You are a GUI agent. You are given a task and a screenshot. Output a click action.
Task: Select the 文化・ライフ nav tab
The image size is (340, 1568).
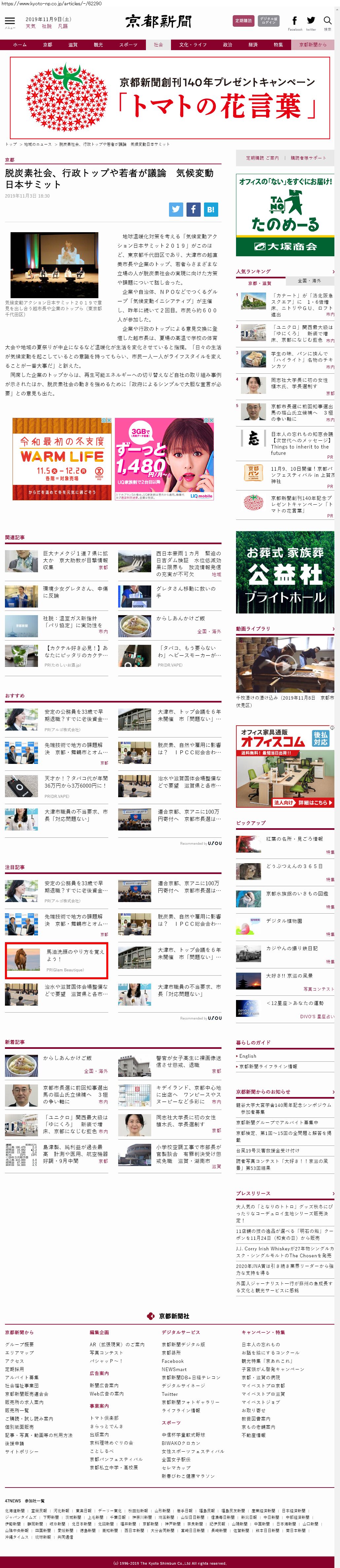click(x=192, y=45)
